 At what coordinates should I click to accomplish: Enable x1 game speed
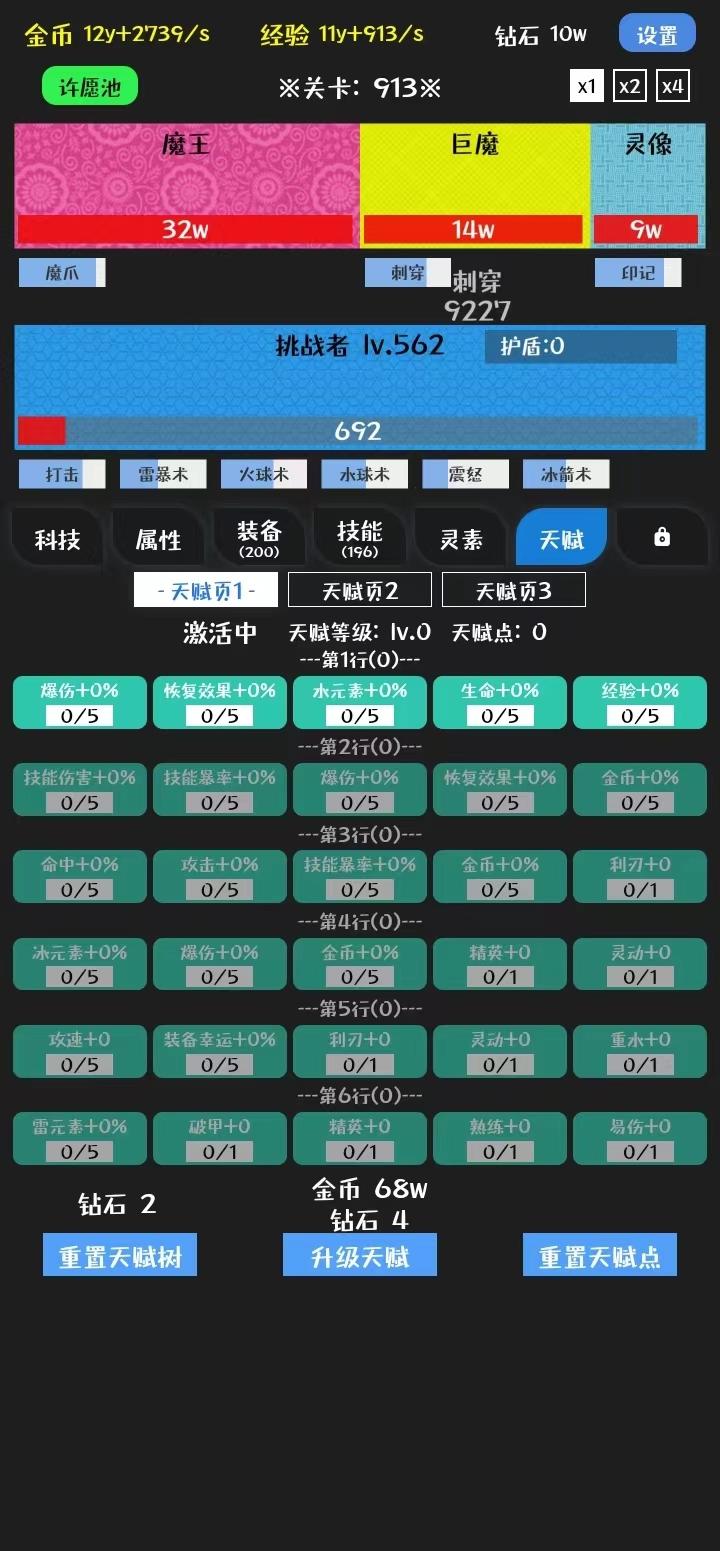[587, 86]
